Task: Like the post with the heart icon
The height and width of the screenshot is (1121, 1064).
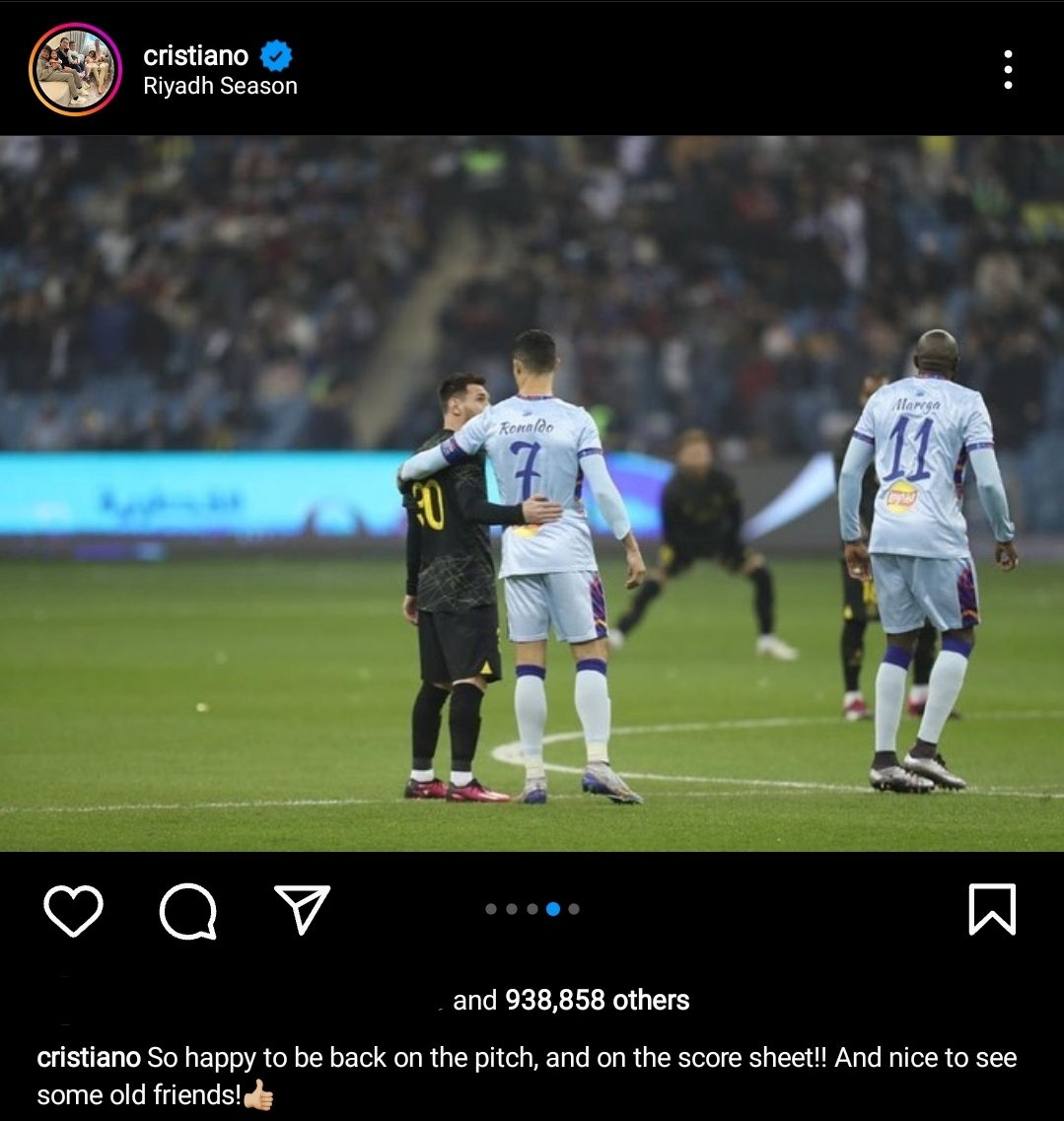Action: point(74,909)
